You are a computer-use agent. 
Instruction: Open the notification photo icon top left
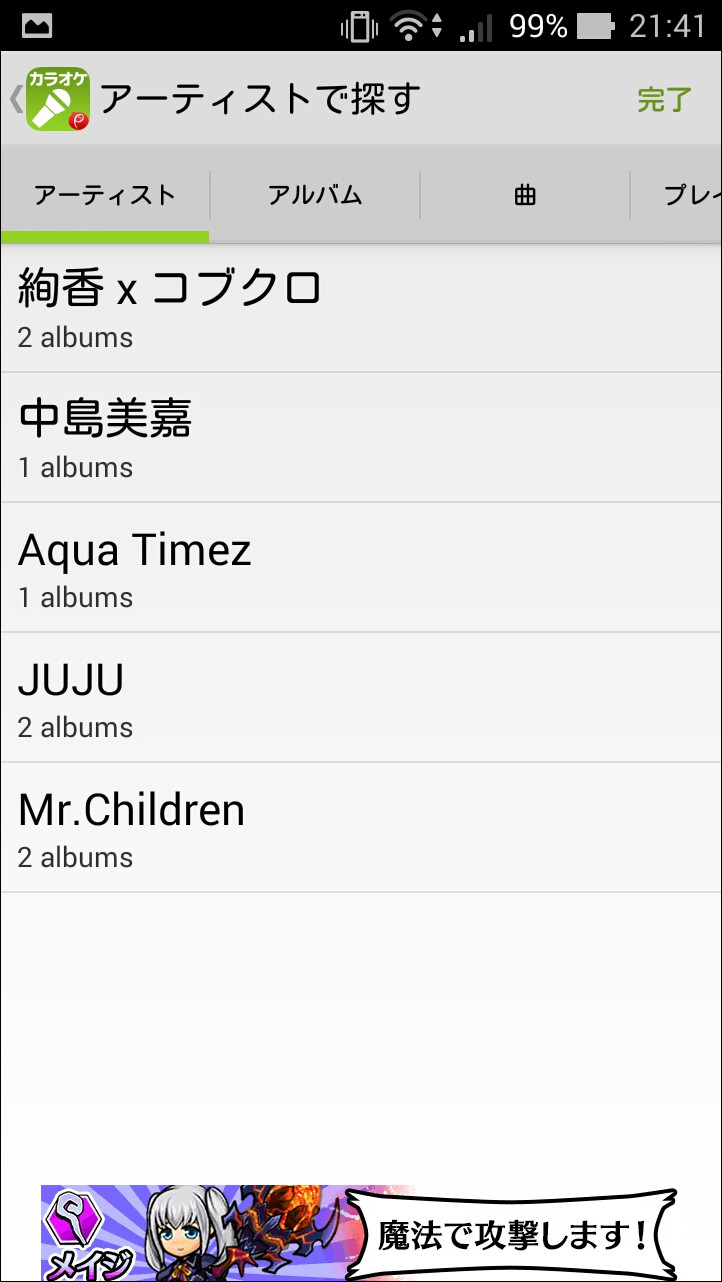(35, 25)
